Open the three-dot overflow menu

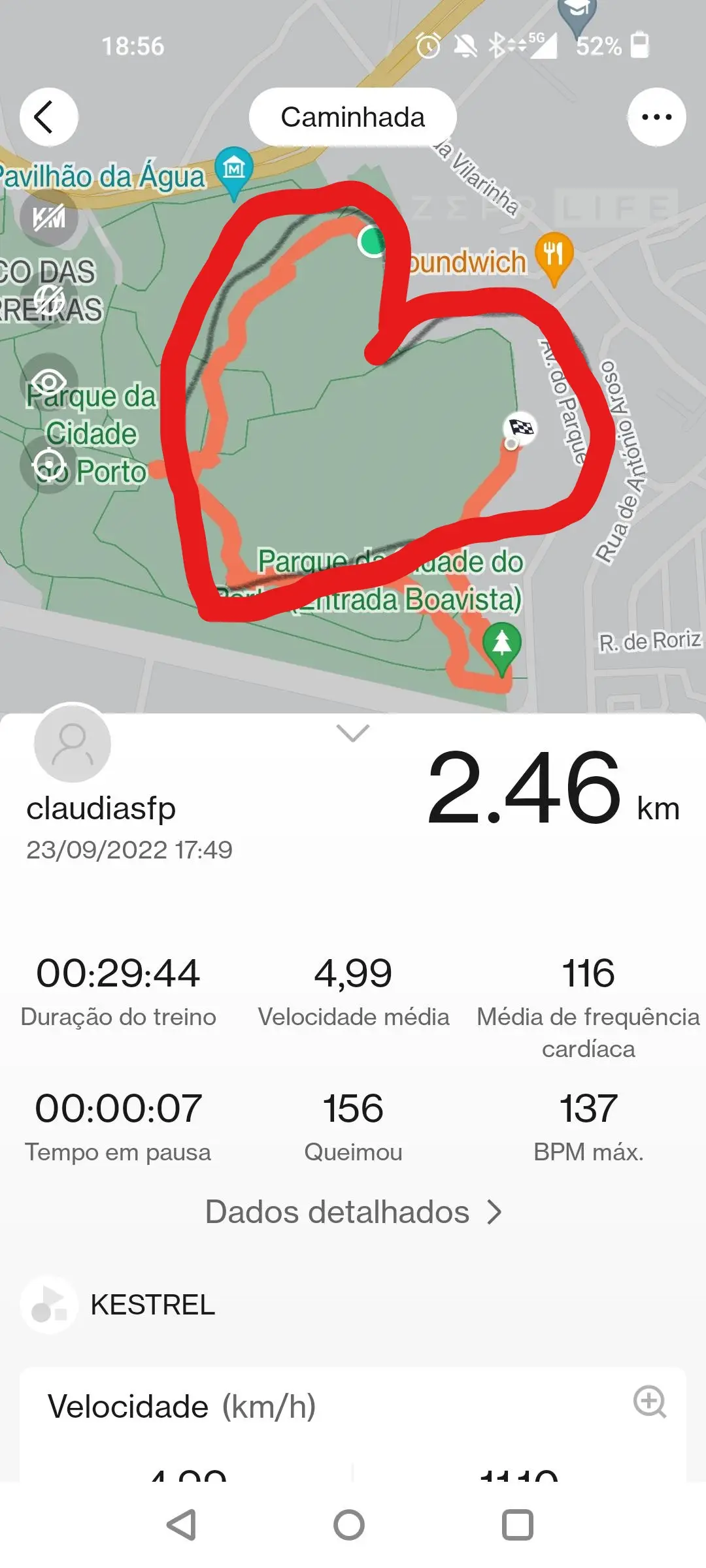tap(656, 118)
